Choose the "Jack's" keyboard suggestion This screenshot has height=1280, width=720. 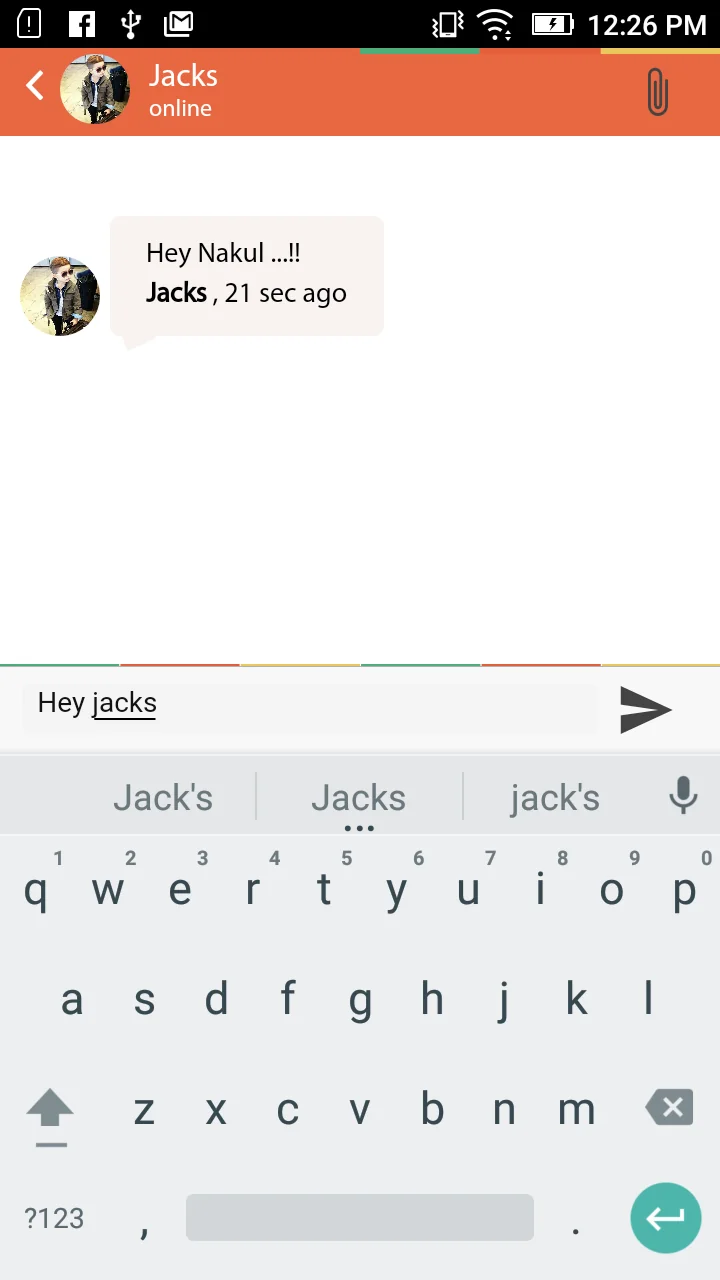point(163,797)
